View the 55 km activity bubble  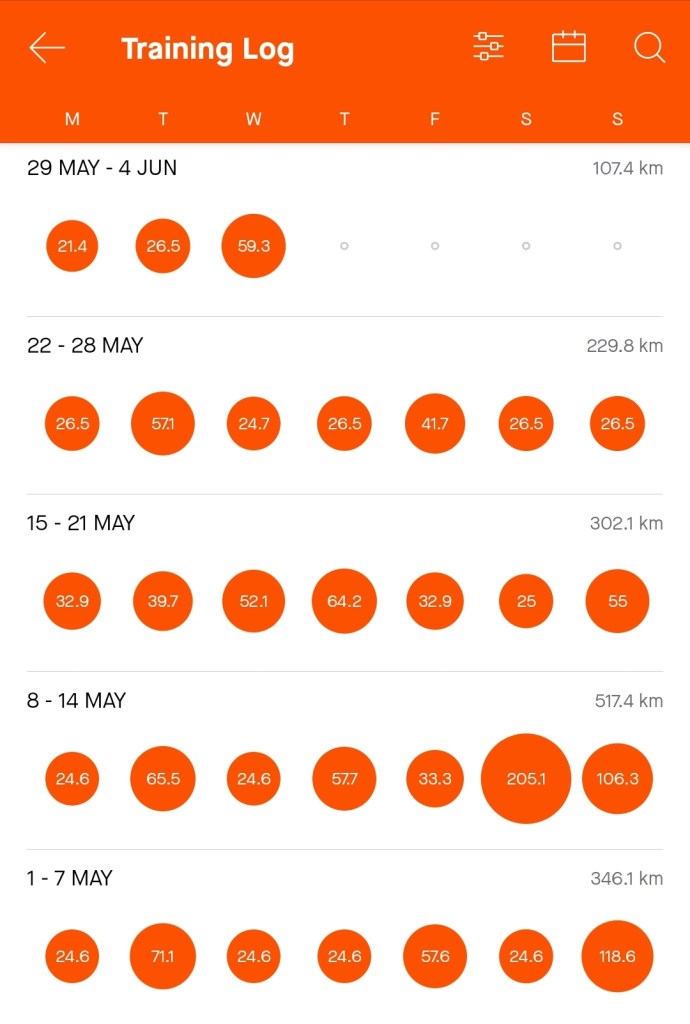tap(617, 601)
